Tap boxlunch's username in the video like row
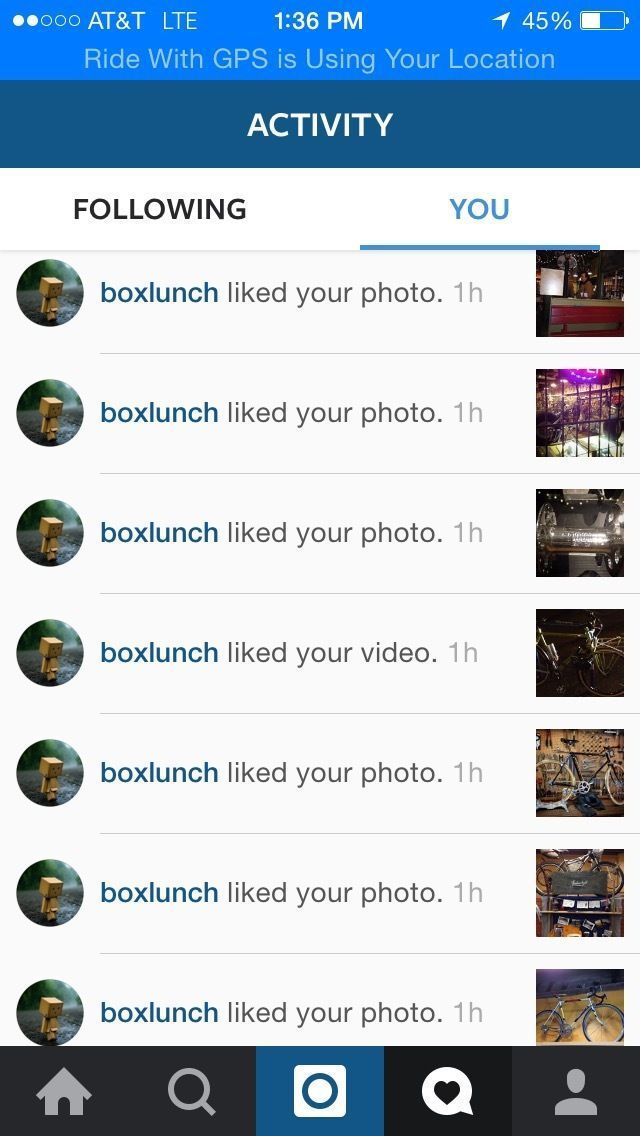Image resolution: width=640 pixels, height=1136 pixels. (x=159, y=653)
